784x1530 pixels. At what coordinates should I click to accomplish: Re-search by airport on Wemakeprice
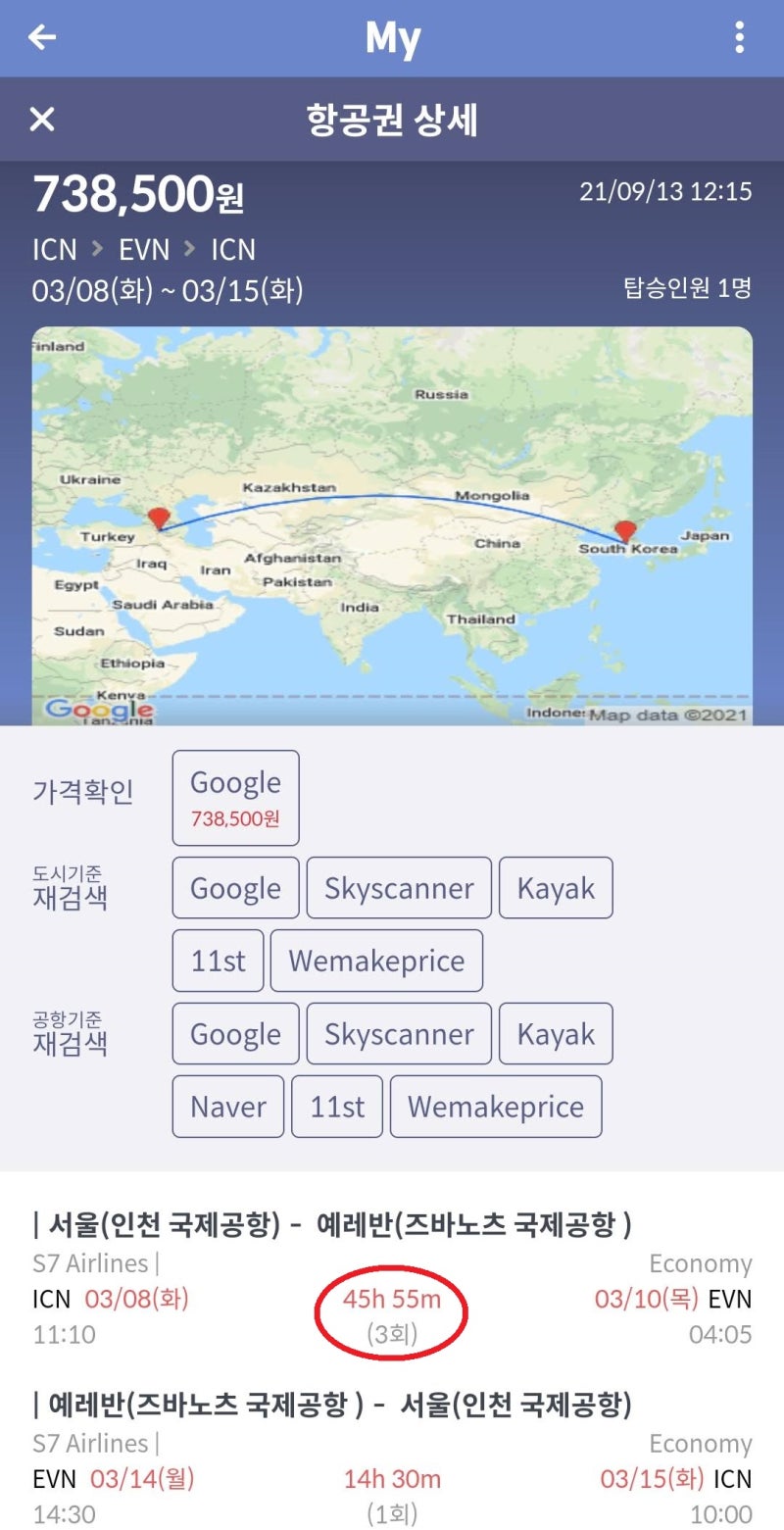pos(496,1107)
